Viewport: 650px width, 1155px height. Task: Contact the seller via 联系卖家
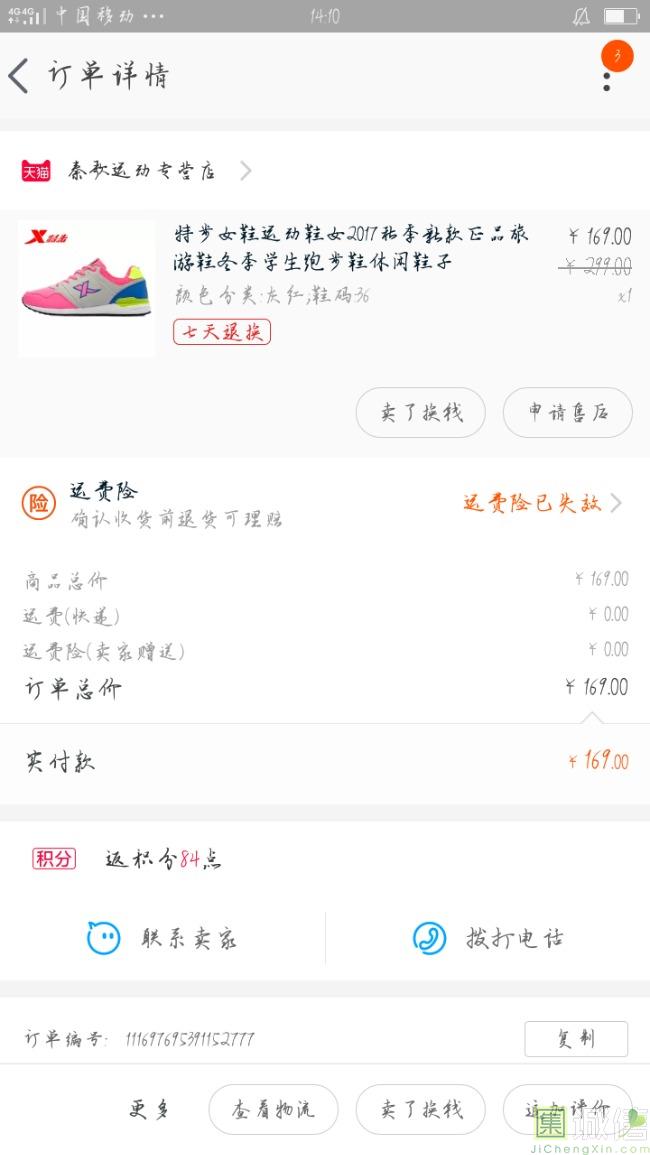tap(163, 938)
